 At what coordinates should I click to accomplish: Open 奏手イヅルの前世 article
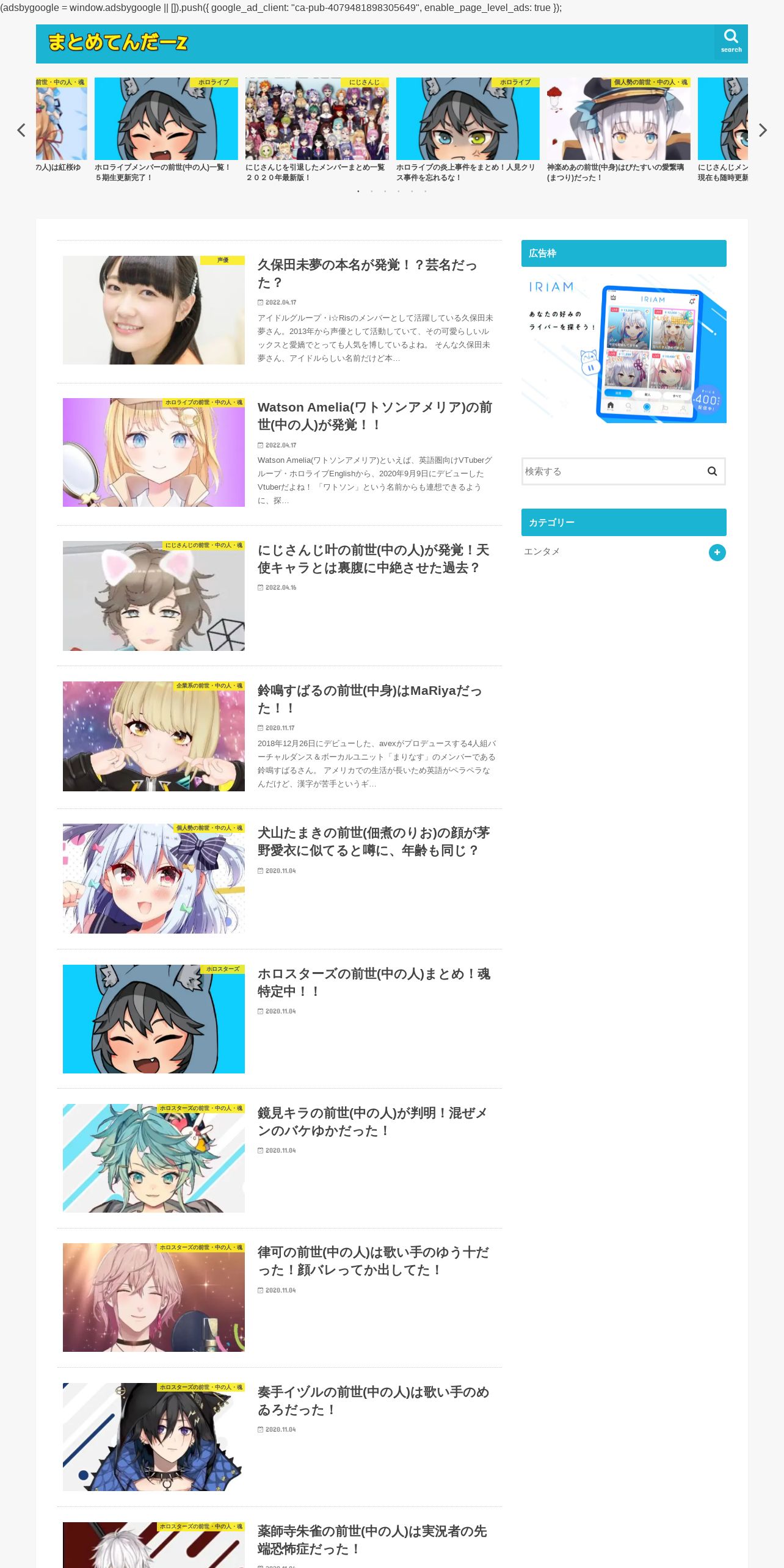click(374, 1401)
